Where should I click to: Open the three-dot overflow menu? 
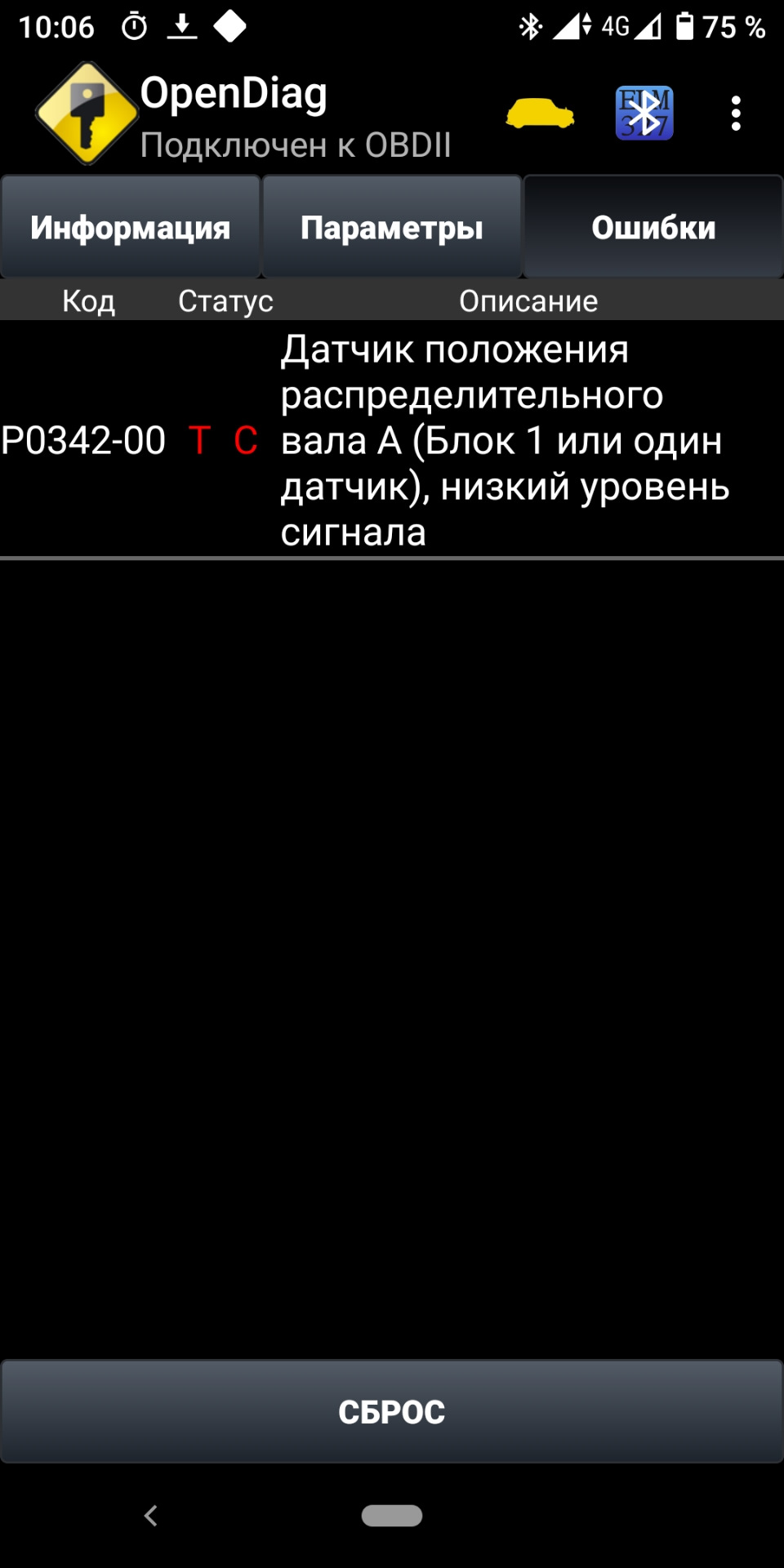coord(736,114)
